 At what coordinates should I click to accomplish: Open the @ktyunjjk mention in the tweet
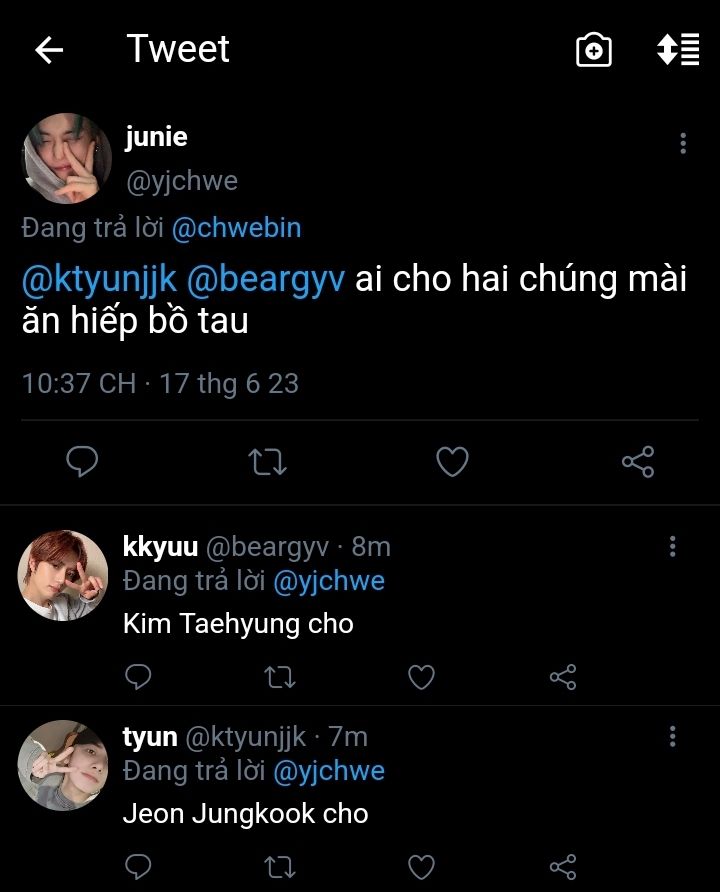coord(96,280)
